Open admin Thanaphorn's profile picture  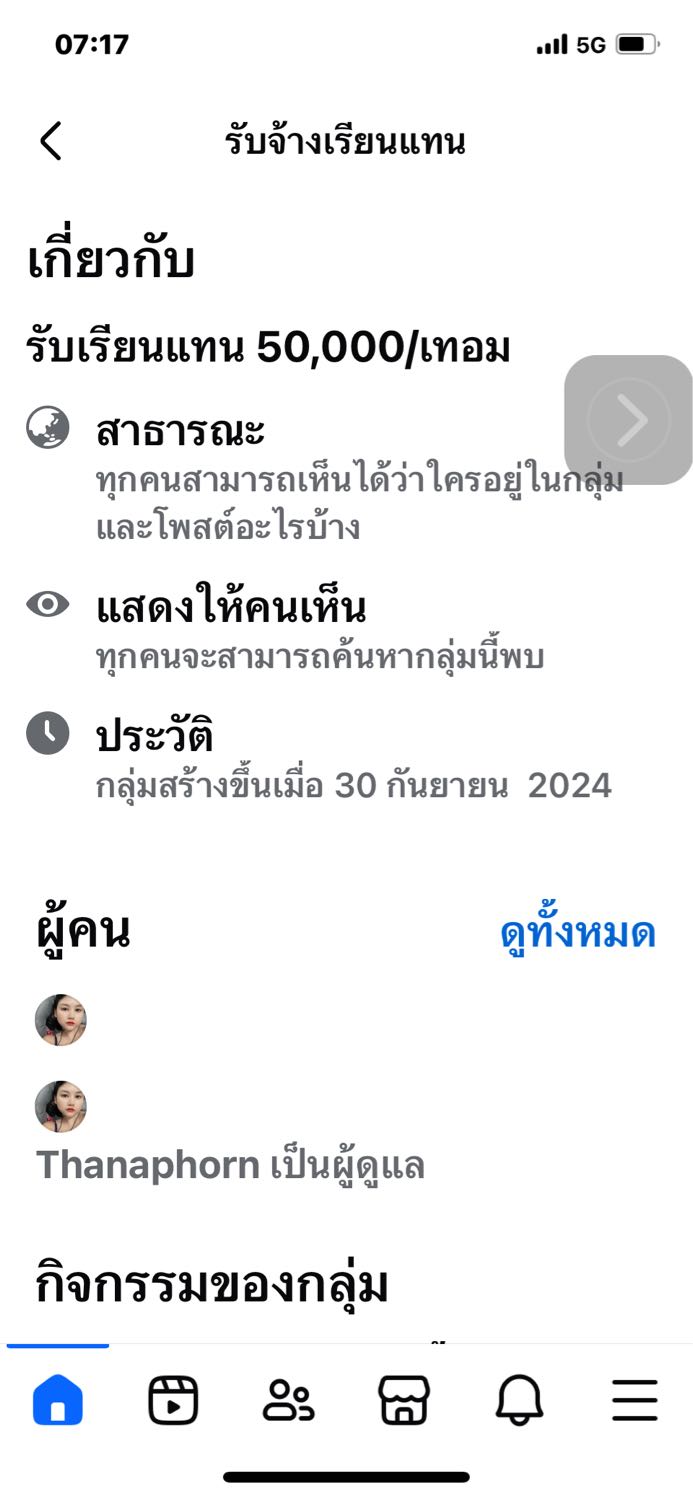pos(61,1106)
